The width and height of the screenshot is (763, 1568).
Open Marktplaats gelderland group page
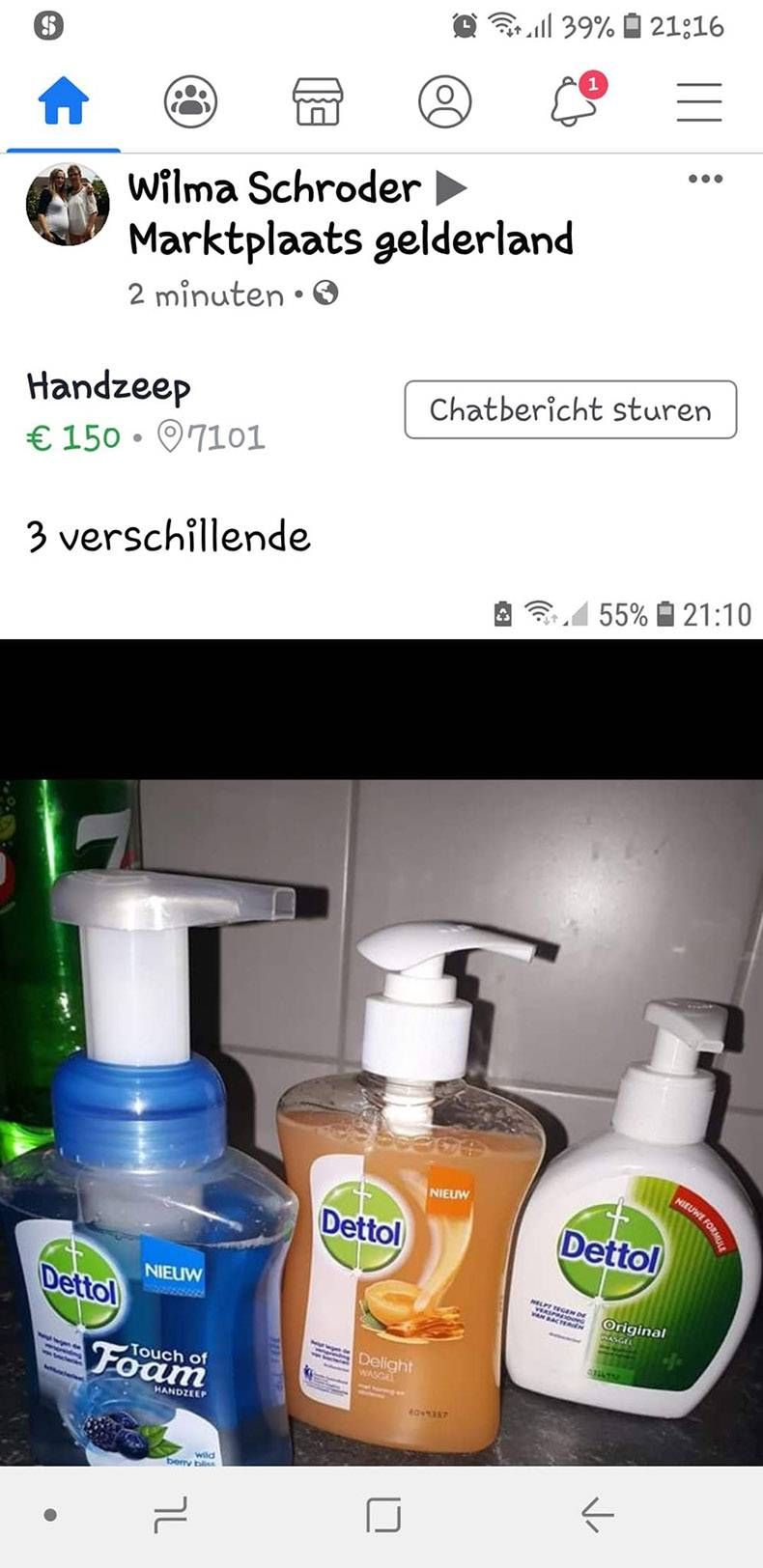pyautogui.click(x=352, y=238)
